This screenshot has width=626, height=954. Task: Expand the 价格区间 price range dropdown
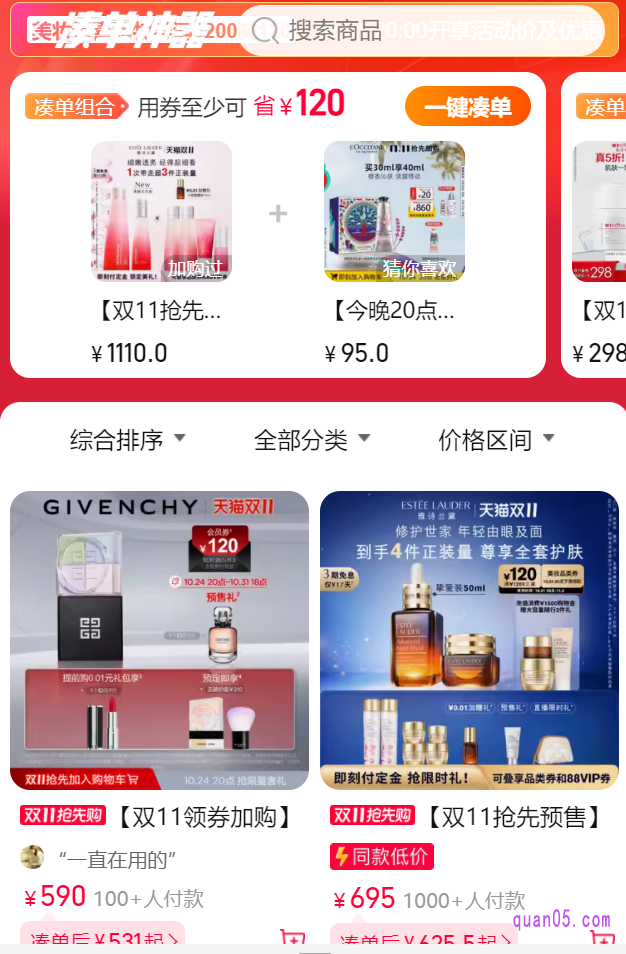496,439
